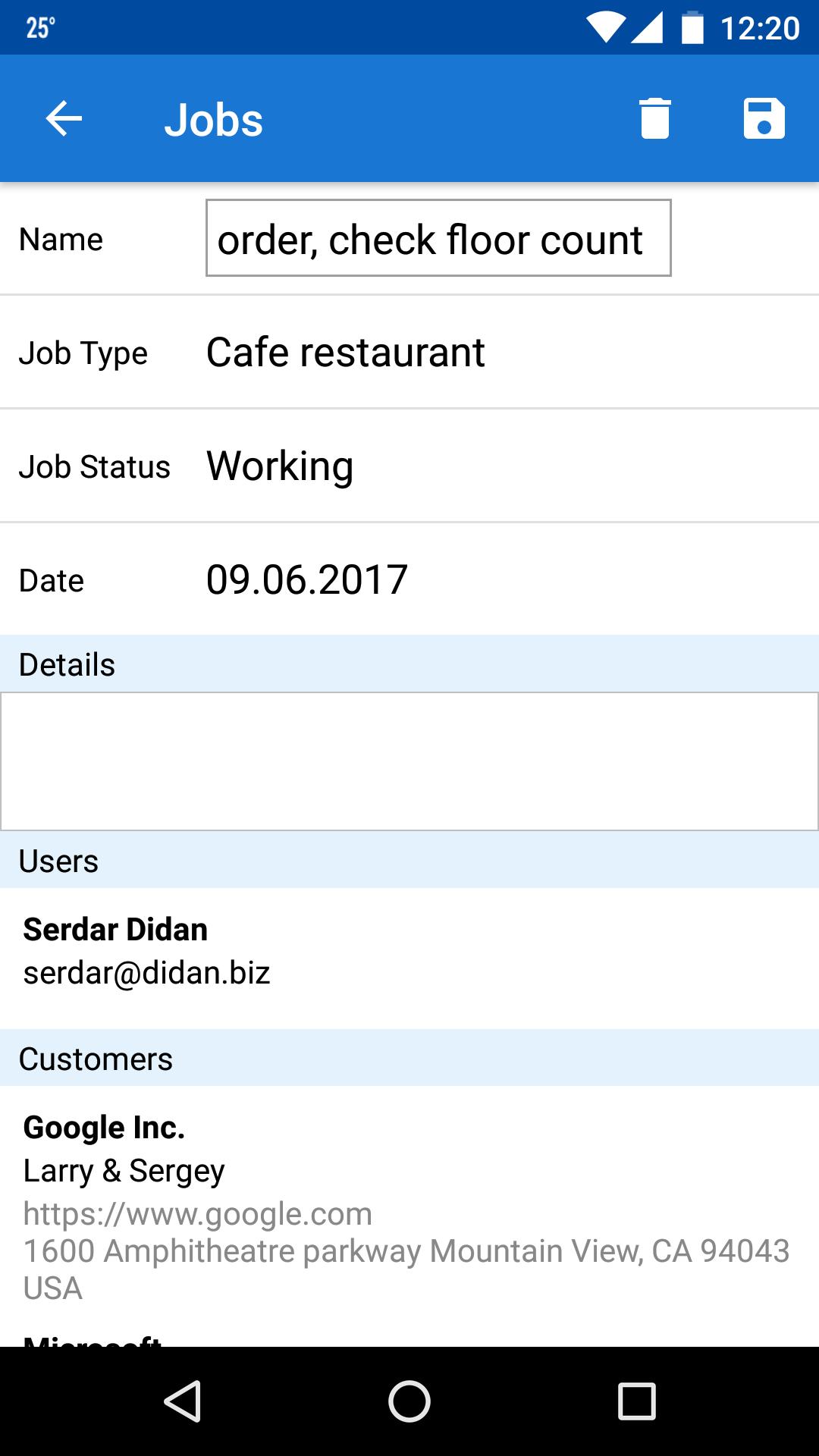Open the recent apps overview
This screenshot has width=819, height=1456.
[636, 1401]
